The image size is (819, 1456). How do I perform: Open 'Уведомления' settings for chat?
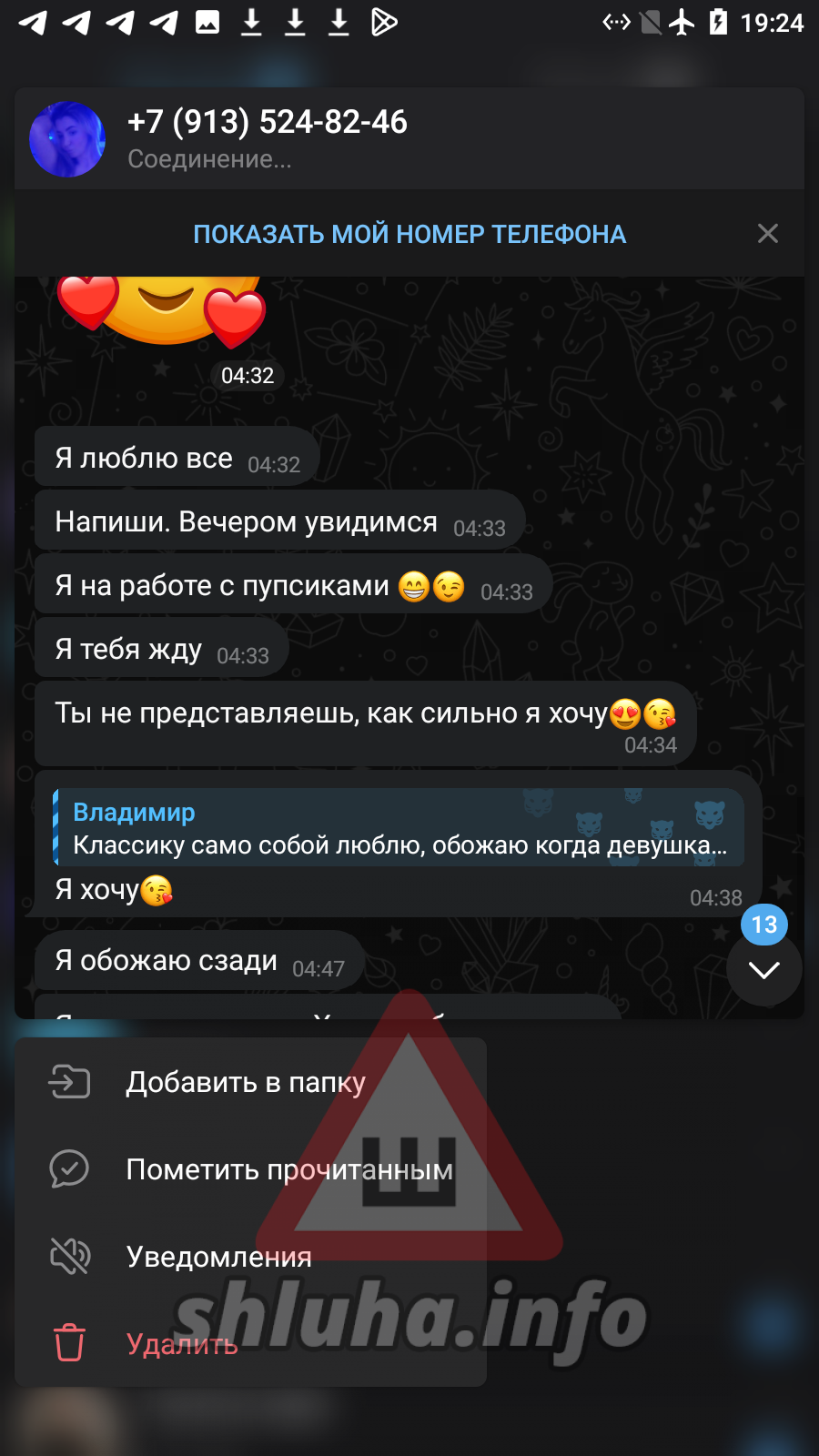tap(218, 1257)
